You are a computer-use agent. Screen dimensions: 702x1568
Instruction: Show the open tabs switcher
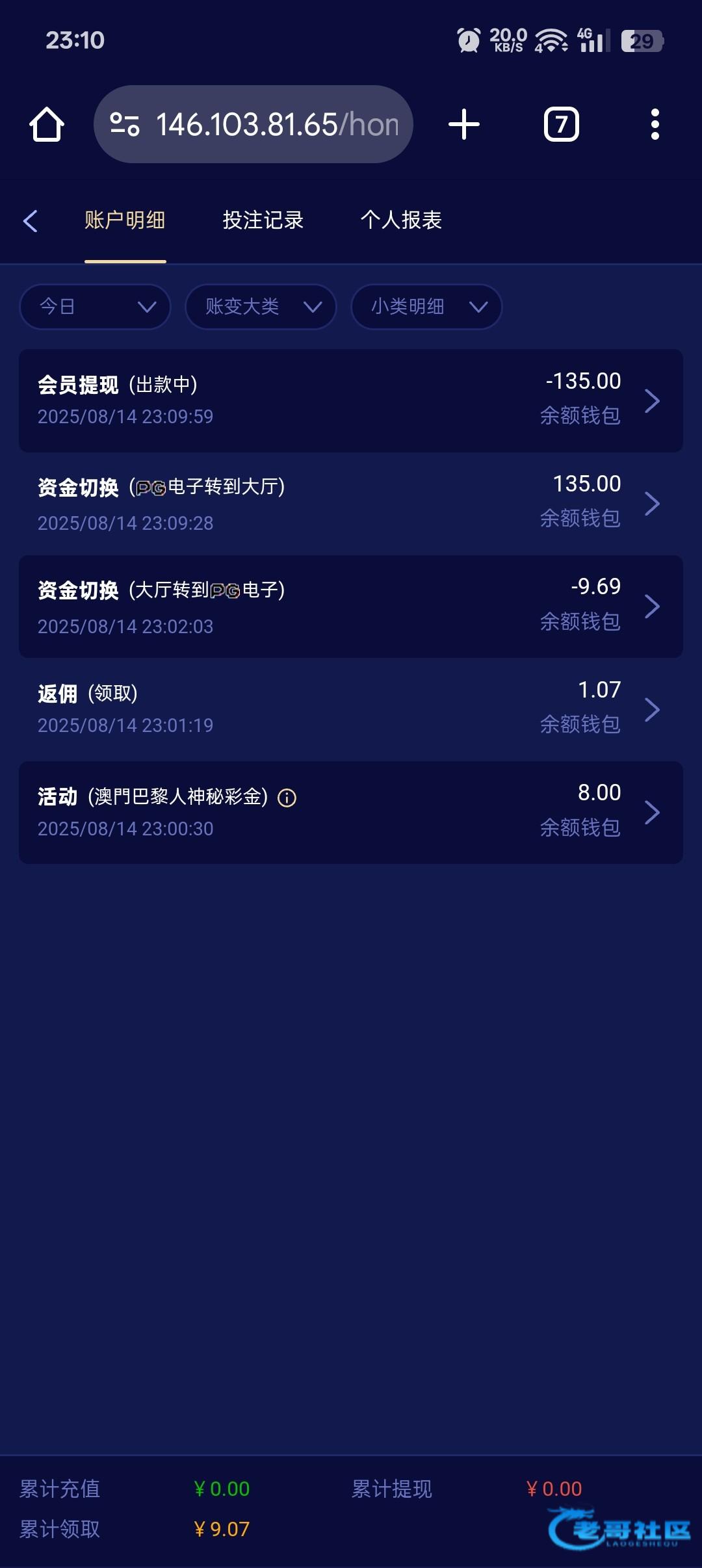click(x=561, y=124)
